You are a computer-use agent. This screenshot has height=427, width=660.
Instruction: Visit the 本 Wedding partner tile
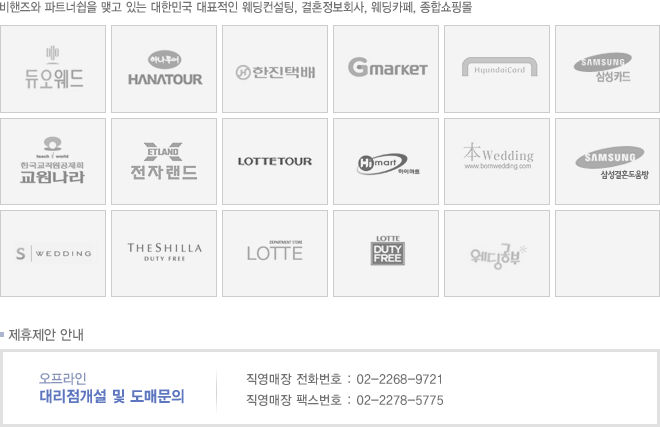pos(497,161)
